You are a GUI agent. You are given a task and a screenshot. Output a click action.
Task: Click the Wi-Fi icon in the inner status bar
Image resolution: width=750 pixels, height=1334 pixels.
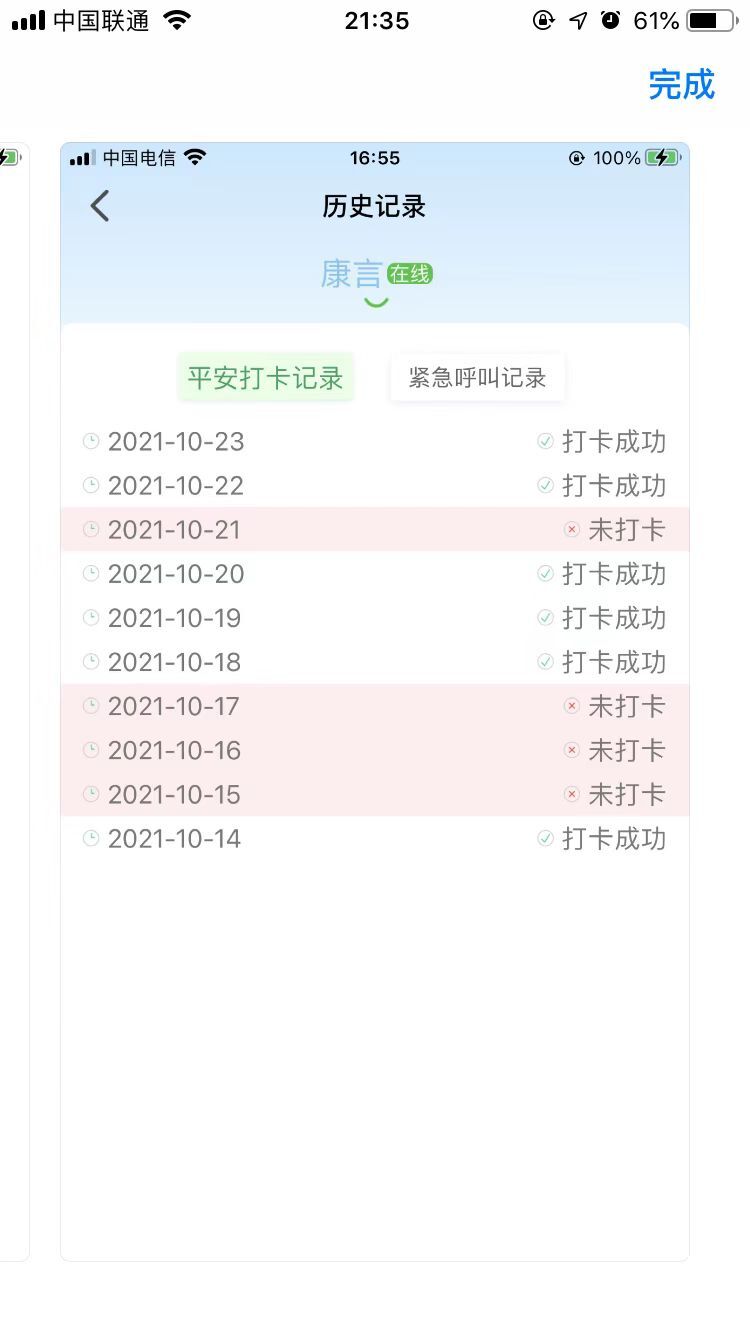tap(196, 157)
